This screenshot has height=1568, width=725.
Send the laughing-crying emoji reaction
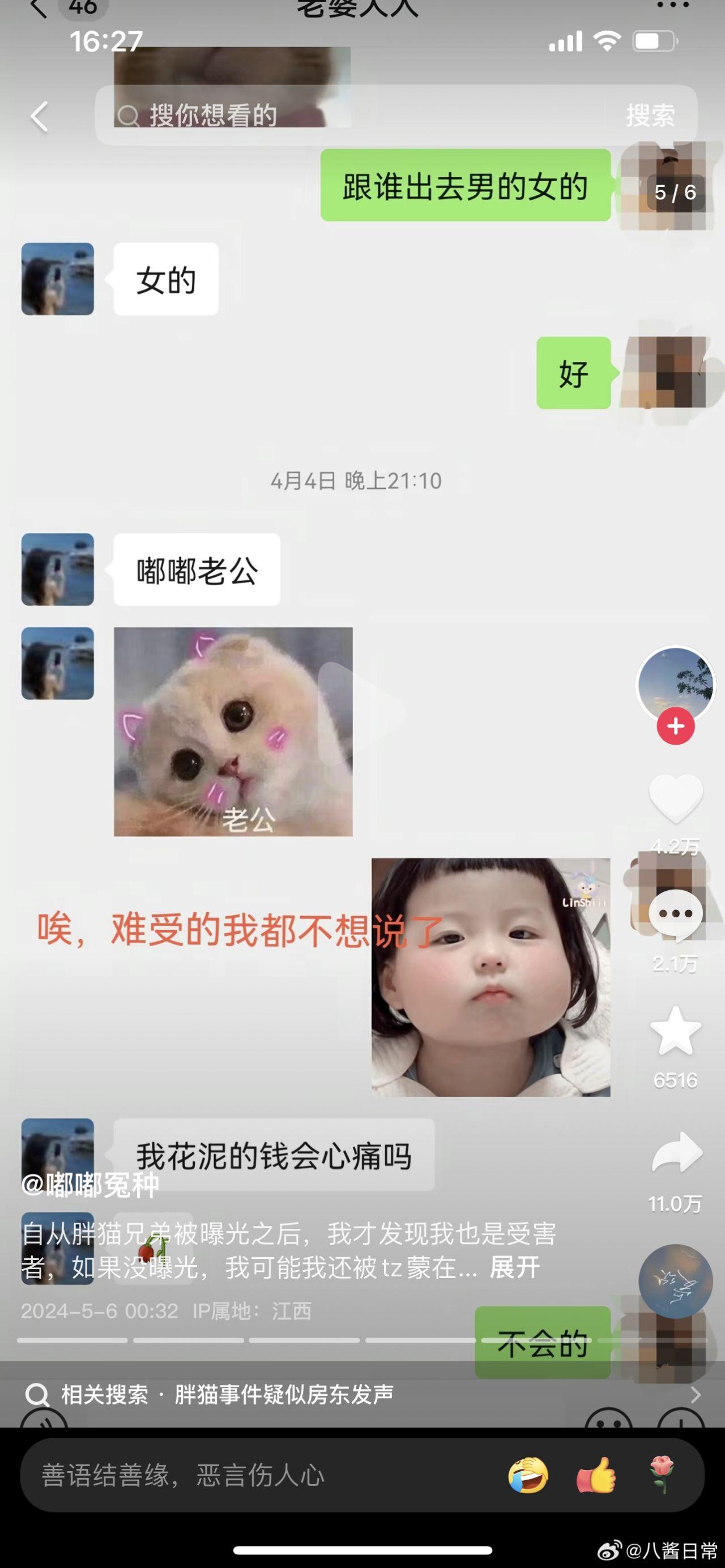pos(528,1476)
